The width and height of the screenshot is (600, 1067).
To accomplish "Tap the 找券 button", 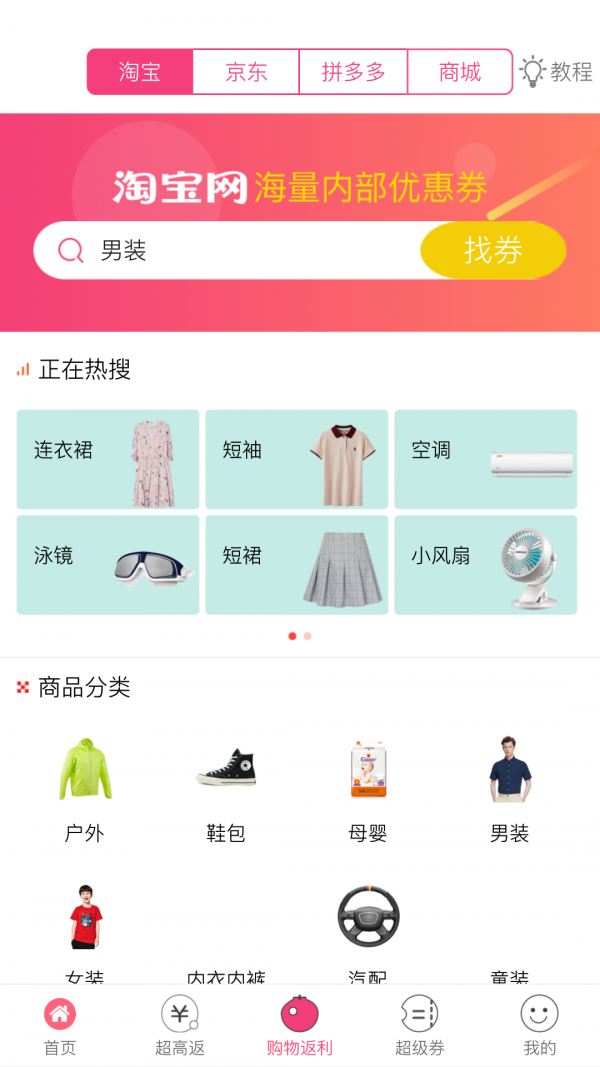I will (493, 250).
